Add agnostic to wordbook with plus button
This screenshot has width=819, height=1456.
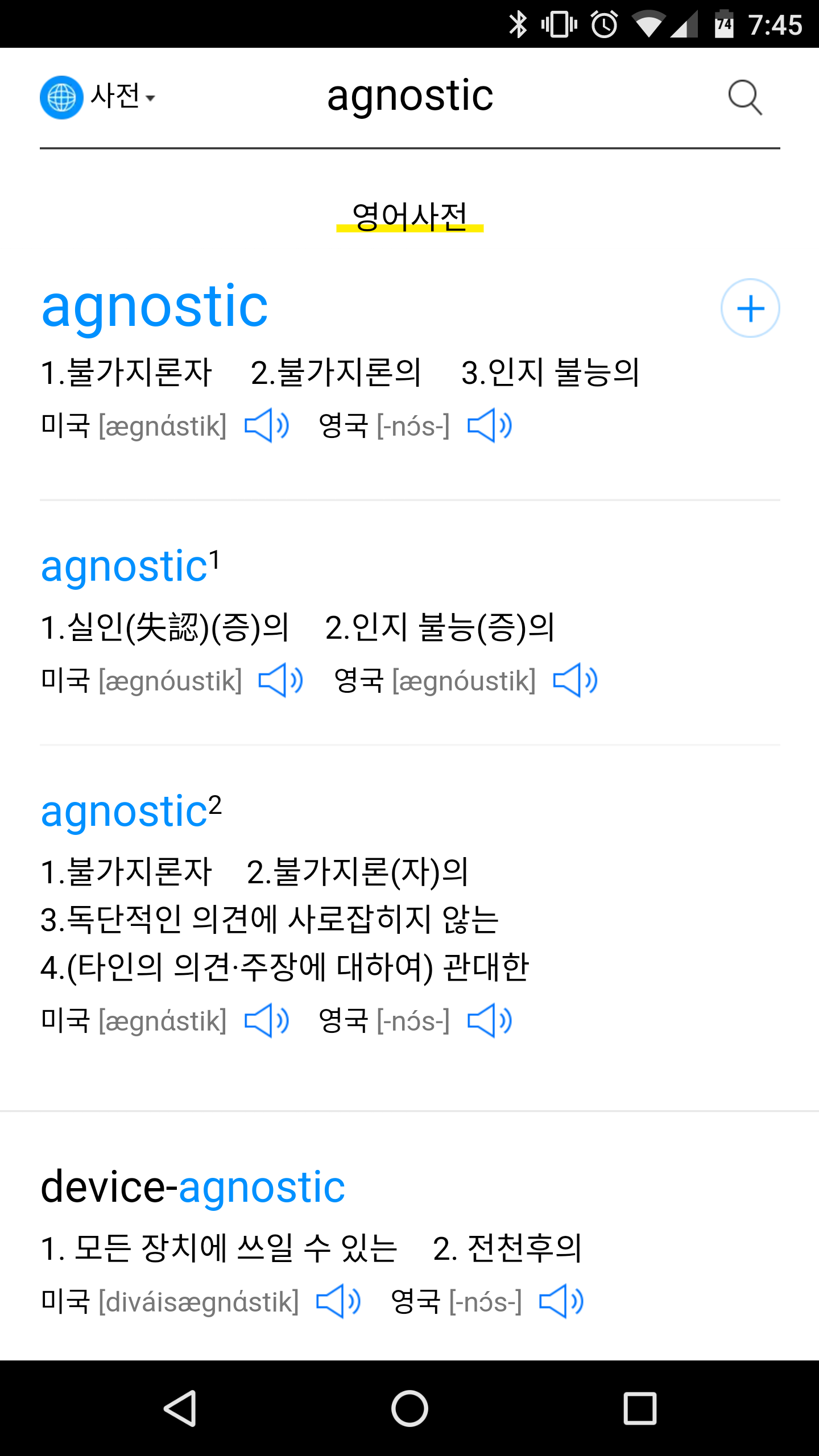(x=750, y=308)
